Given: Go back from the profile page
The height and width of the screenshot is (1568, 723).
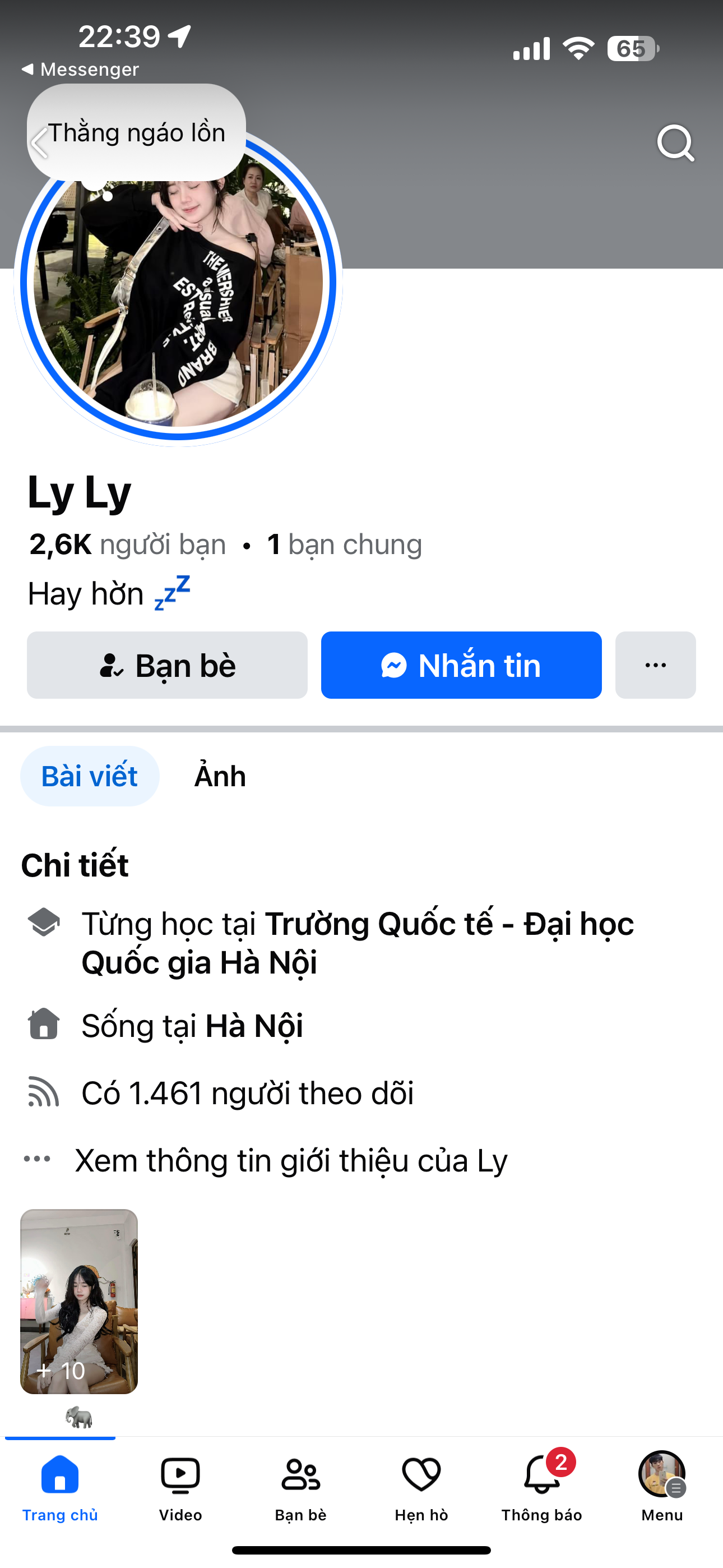Looking at the screenshot, I should tap(39, 144).
